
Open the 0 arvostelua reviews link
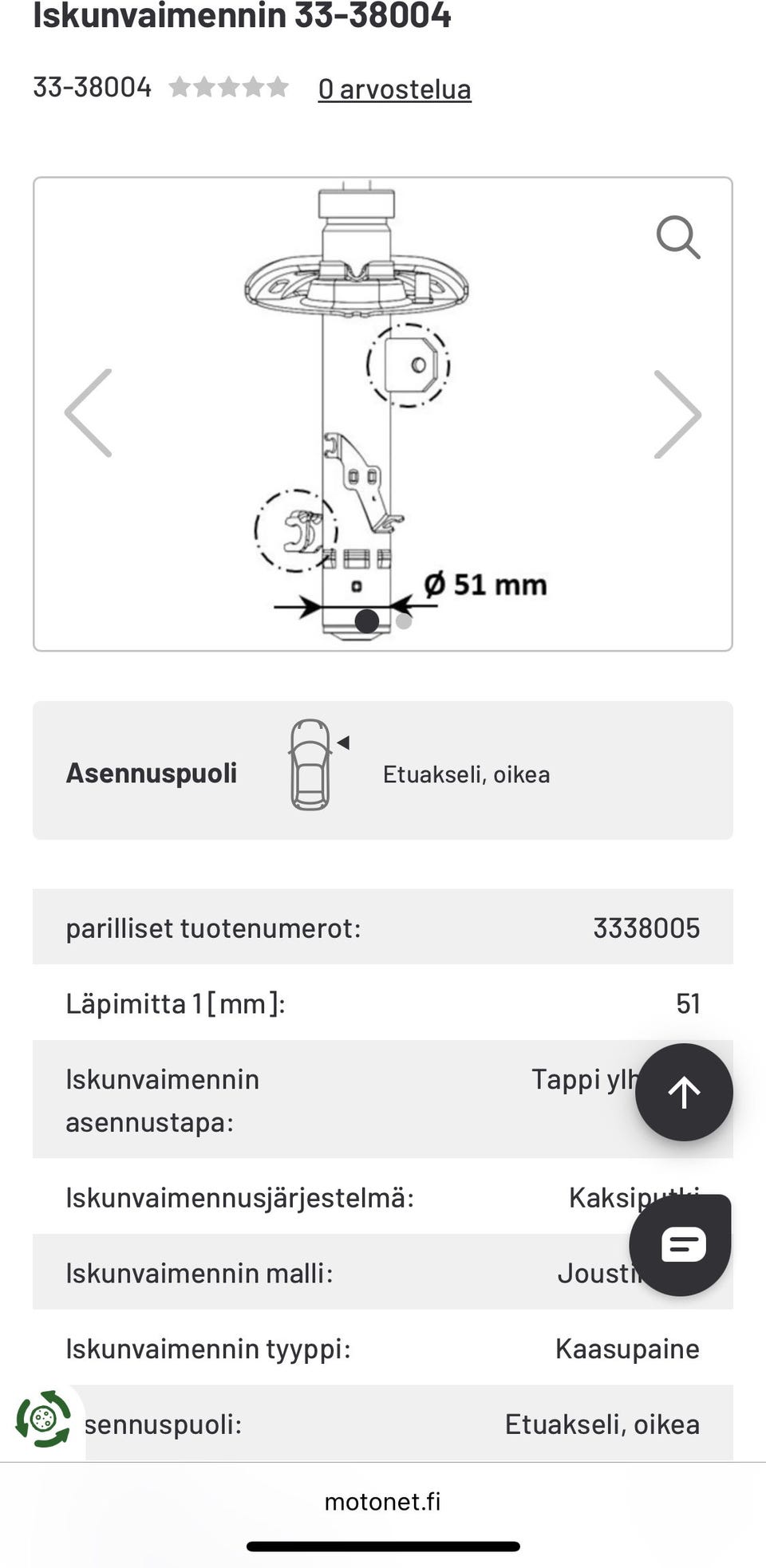[394, 89]
